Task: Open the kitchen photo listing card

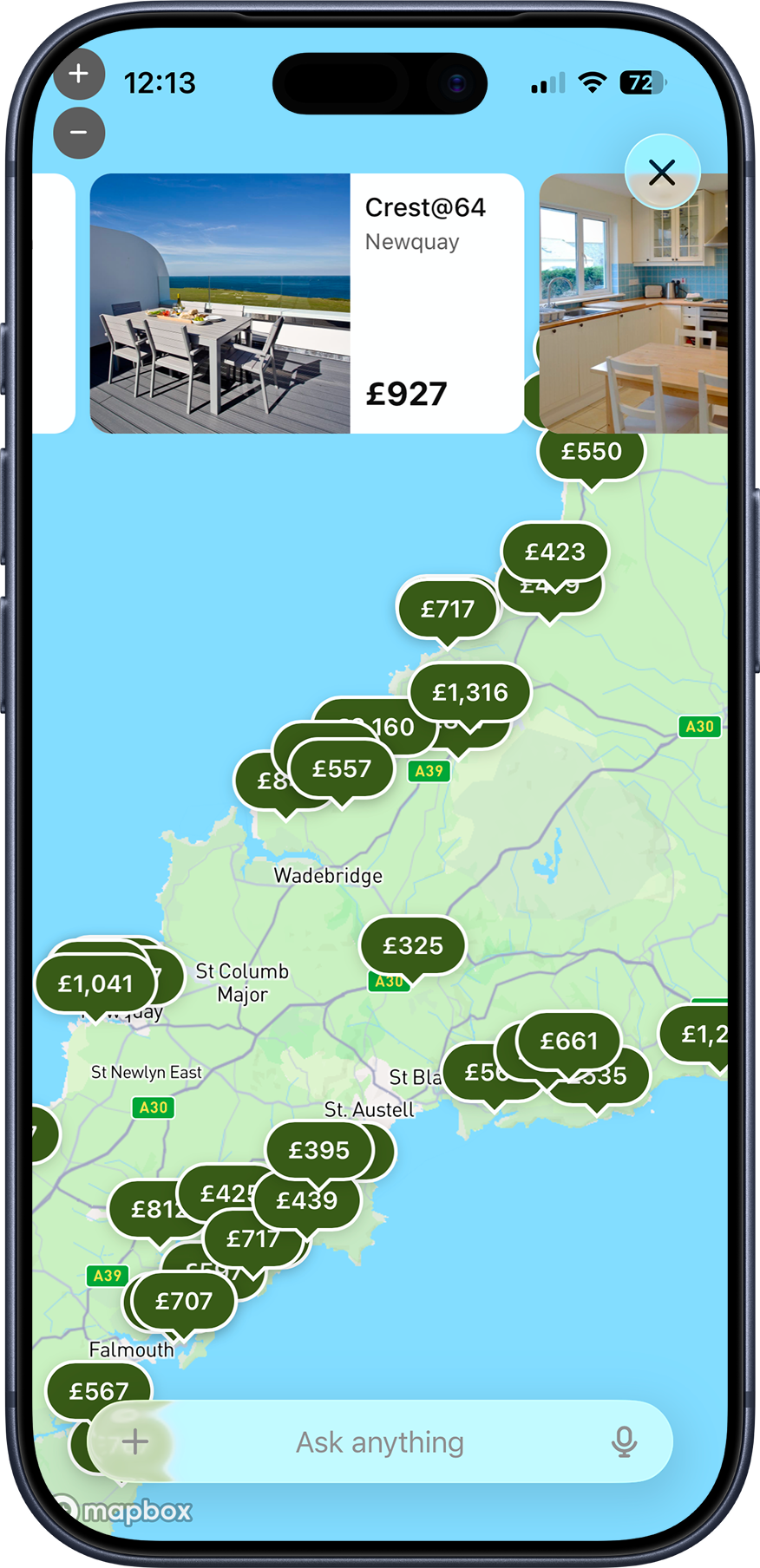Action: tap(632, 304)
